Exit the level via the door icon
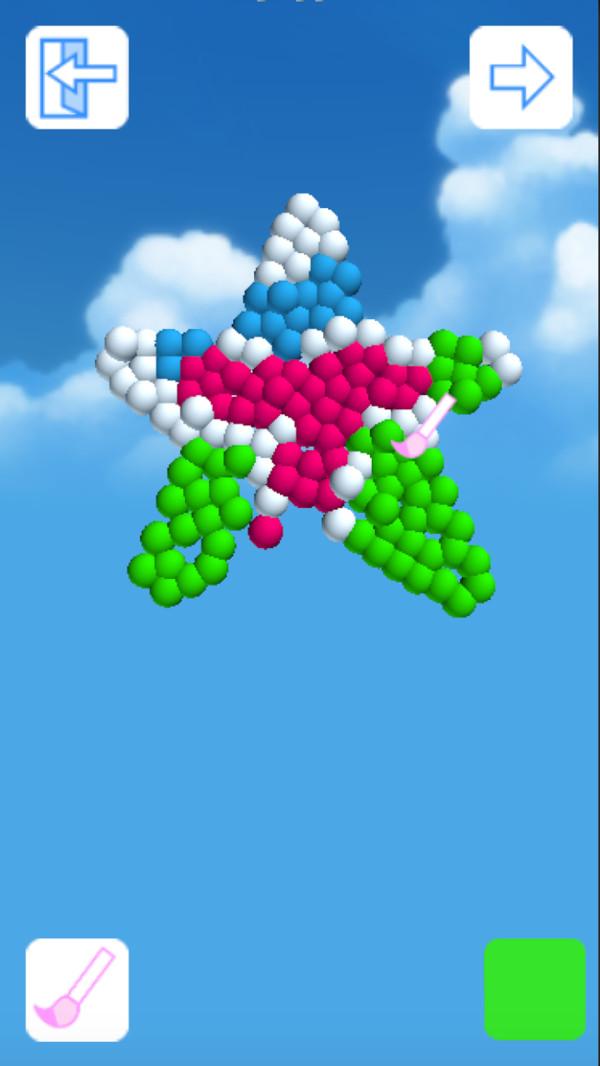 77,77
